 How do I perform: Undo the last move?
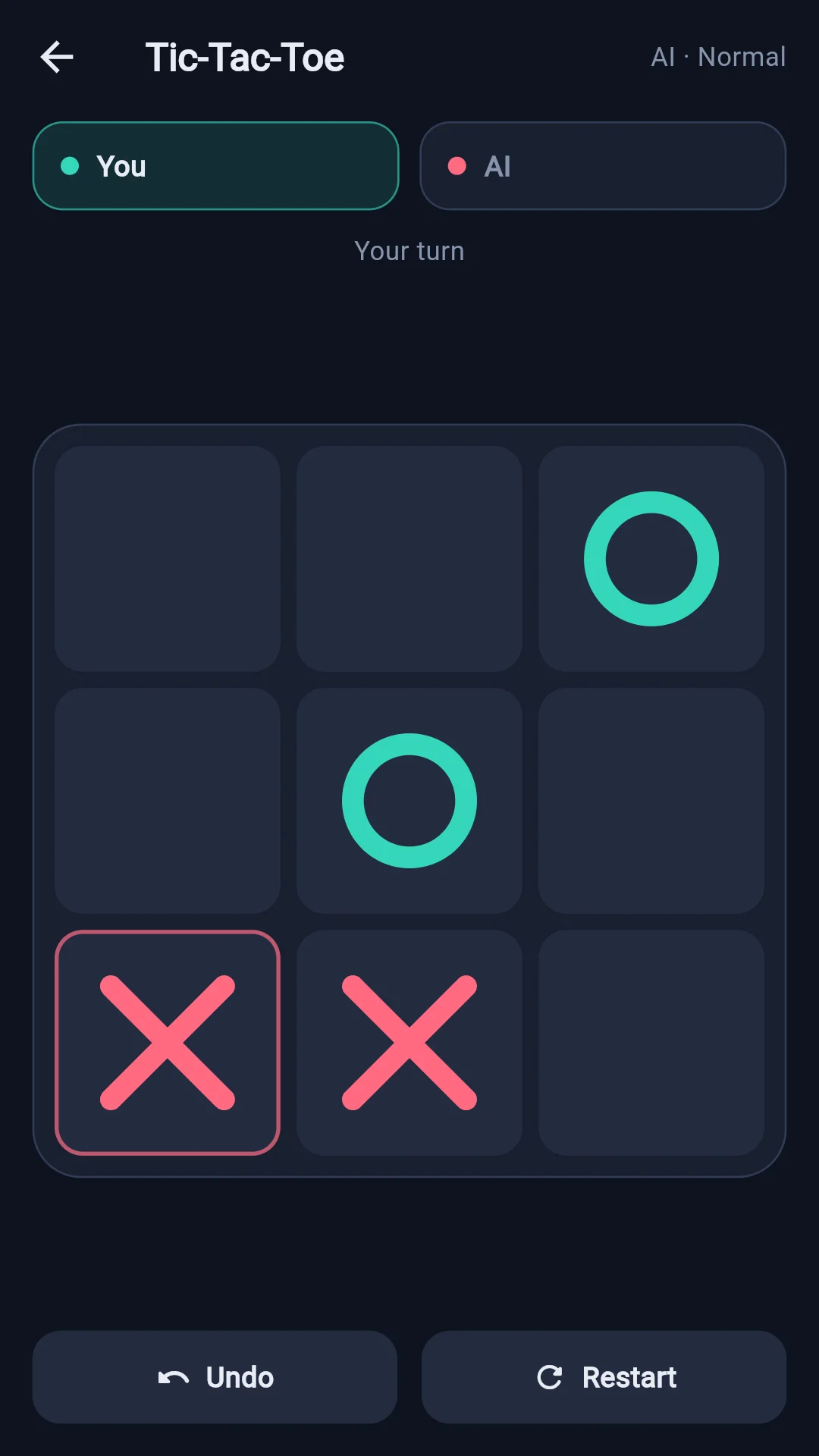tap(215, 1377)
